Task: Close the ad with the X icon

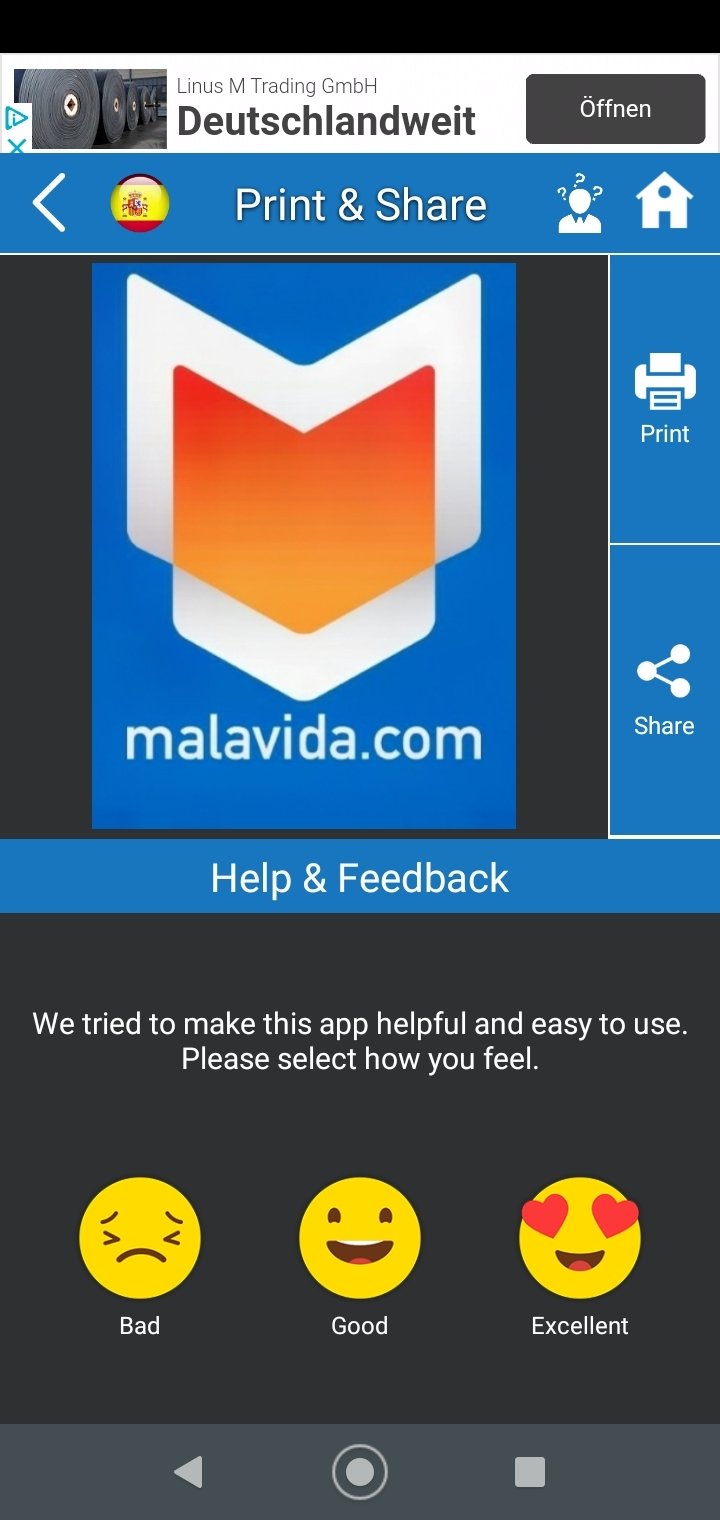Action: coord(16,145)
